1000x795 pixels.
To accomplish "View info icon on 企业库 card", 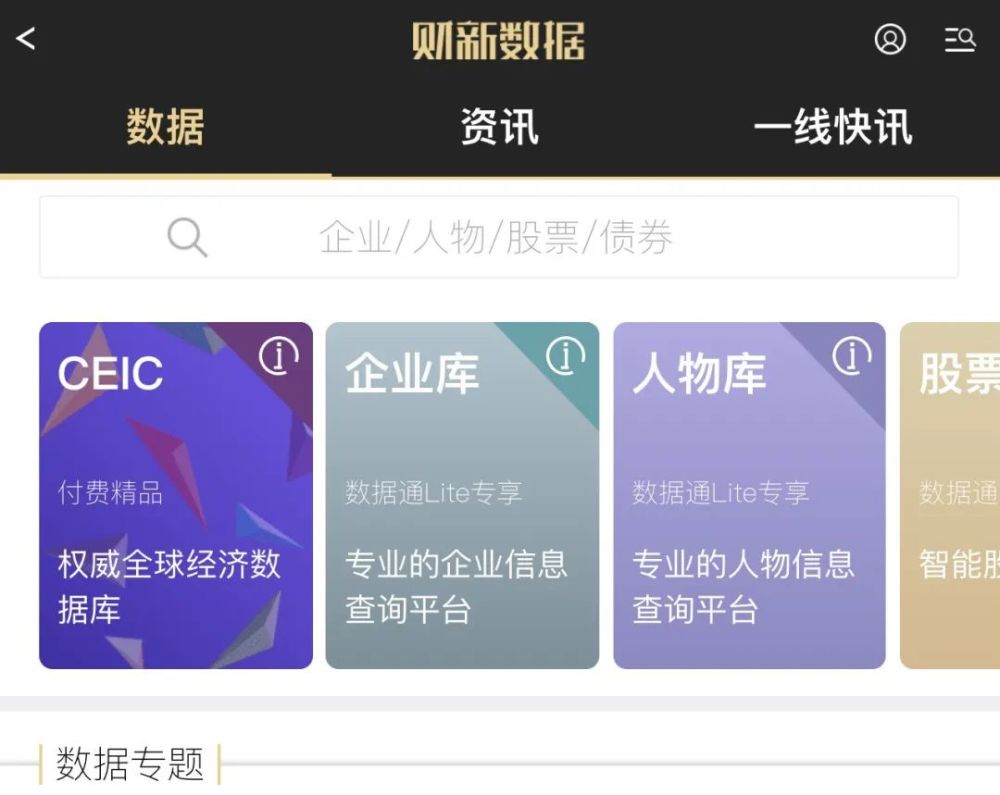I will [x=565, y=356].
